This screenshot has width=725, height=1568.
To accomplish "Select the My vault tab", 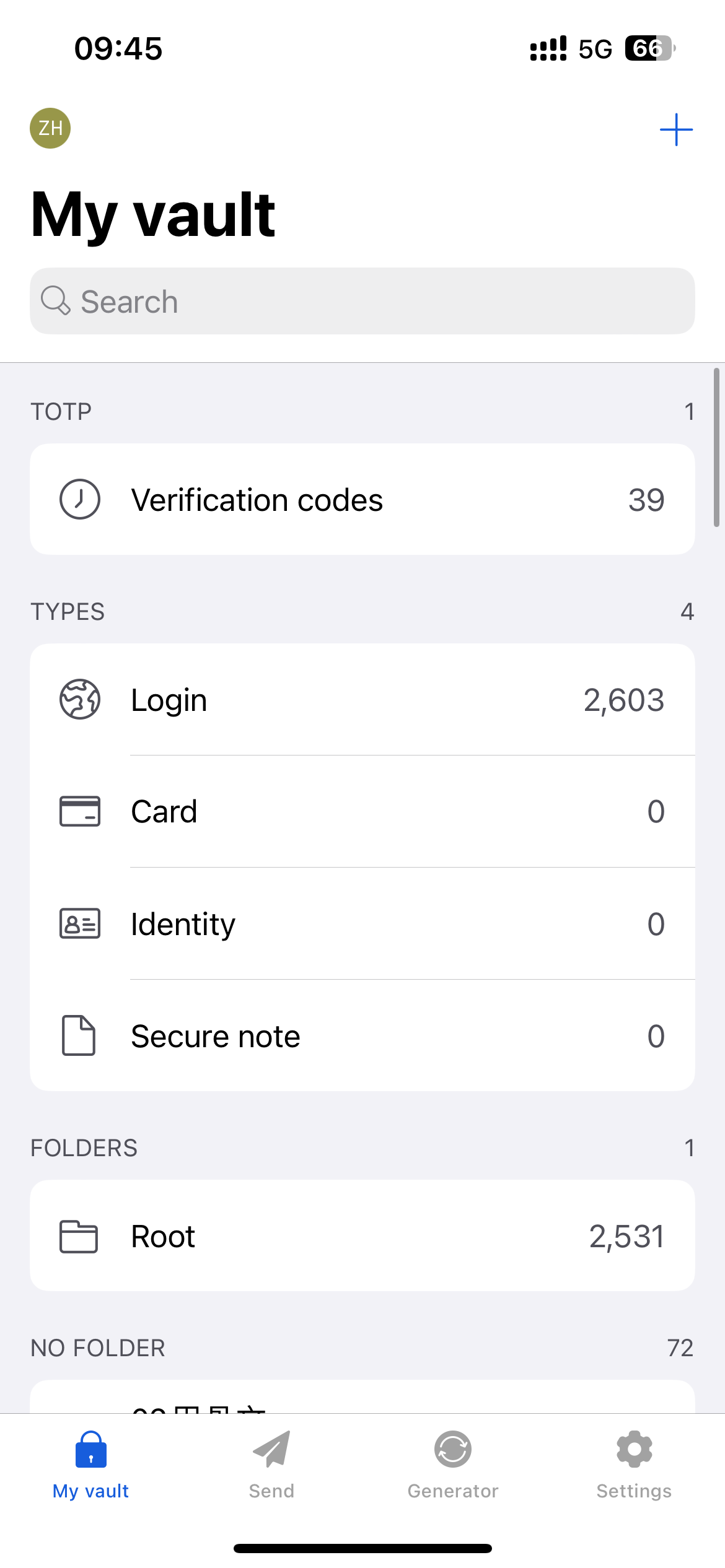I will pyautogui.click(x=90, y=1465).
